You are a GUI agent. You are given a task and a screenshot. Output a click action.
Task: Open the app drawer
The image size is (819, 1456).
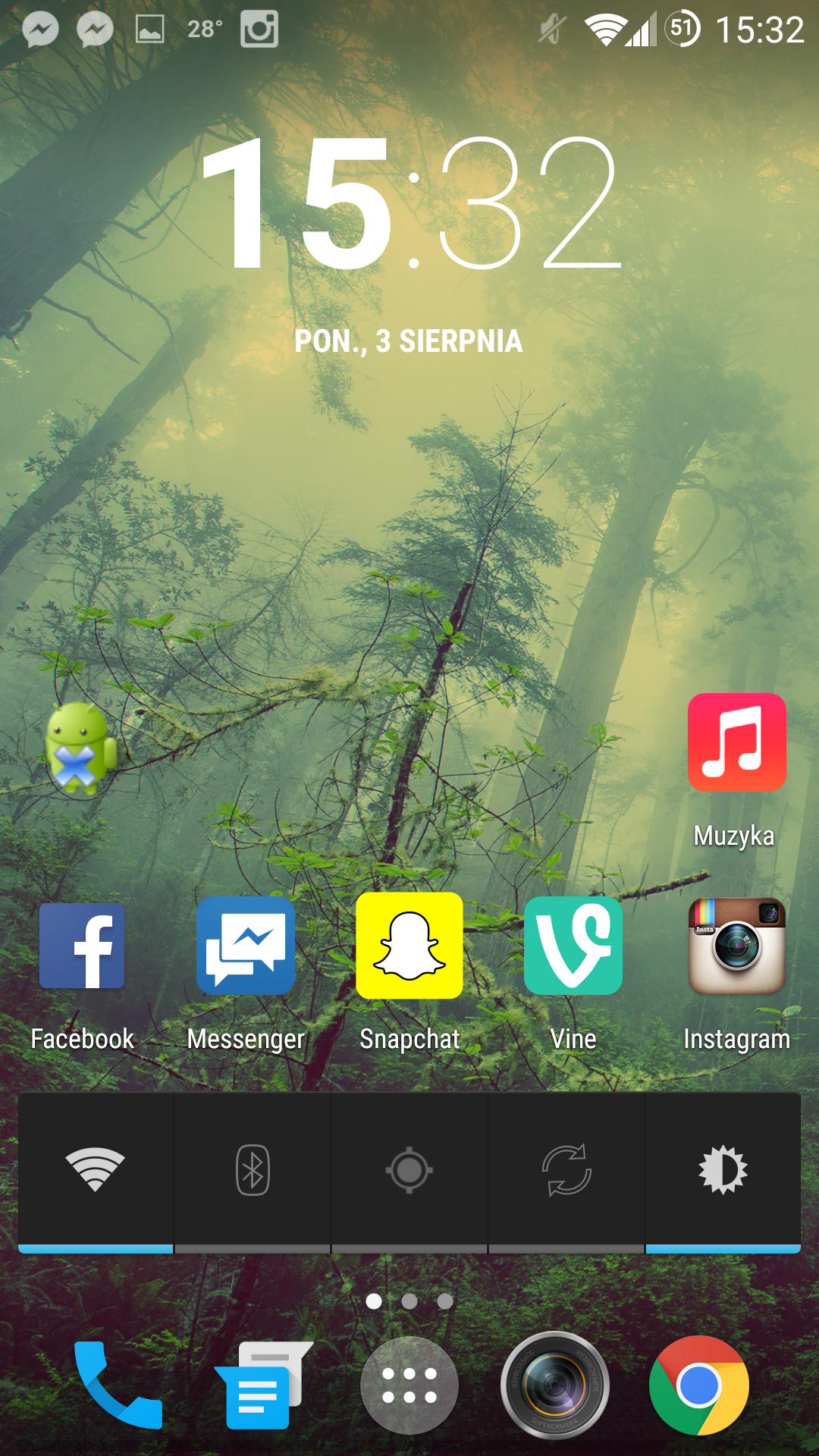[x=409, y=1385]
